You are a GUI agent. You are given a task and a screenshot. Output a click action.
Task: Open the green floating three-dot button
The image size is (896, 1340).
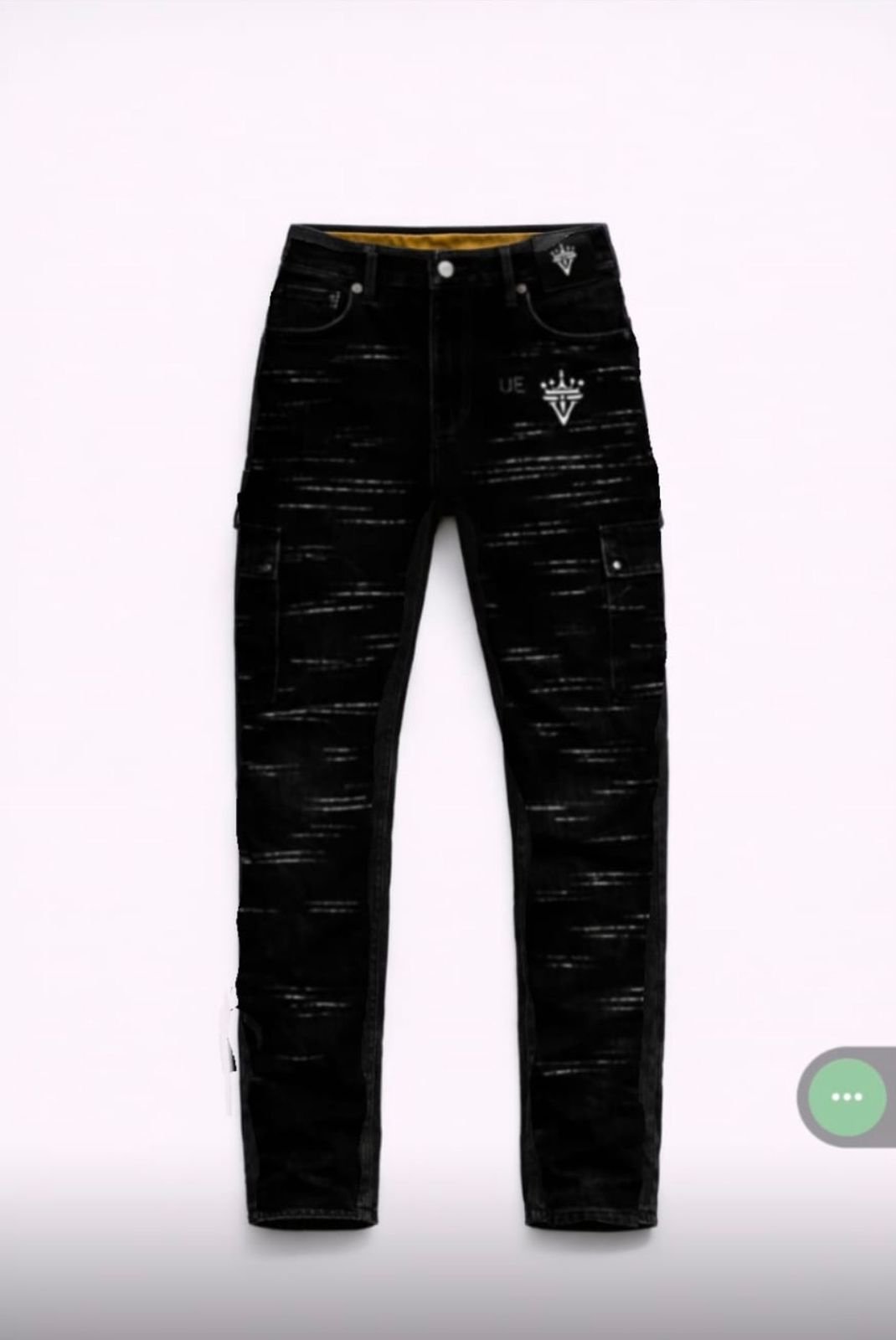click(847, 1096)
